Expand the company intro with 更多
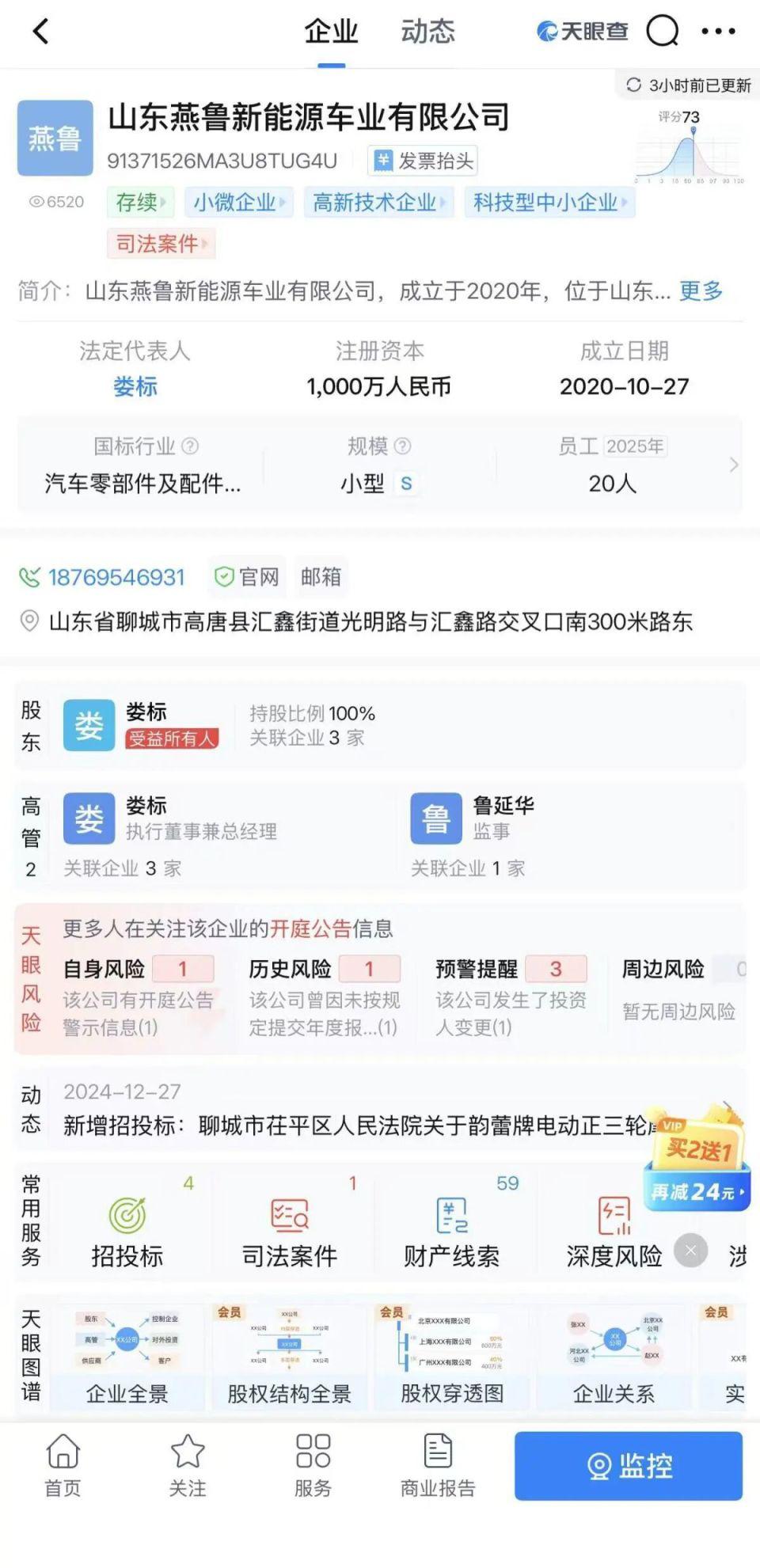760x1568 pixels. (701, 291)
